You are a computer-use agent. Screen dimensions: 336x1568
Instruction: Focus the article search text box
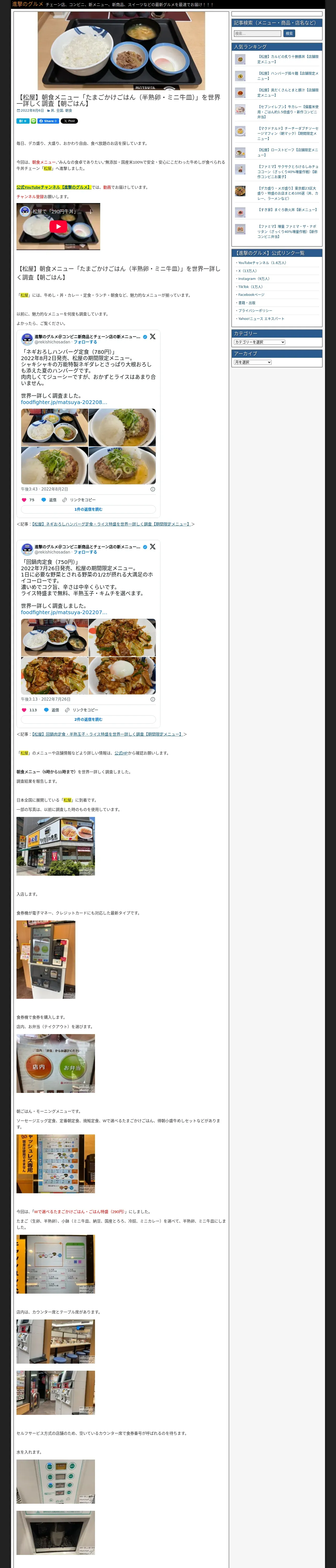click(x=257, y=33)
